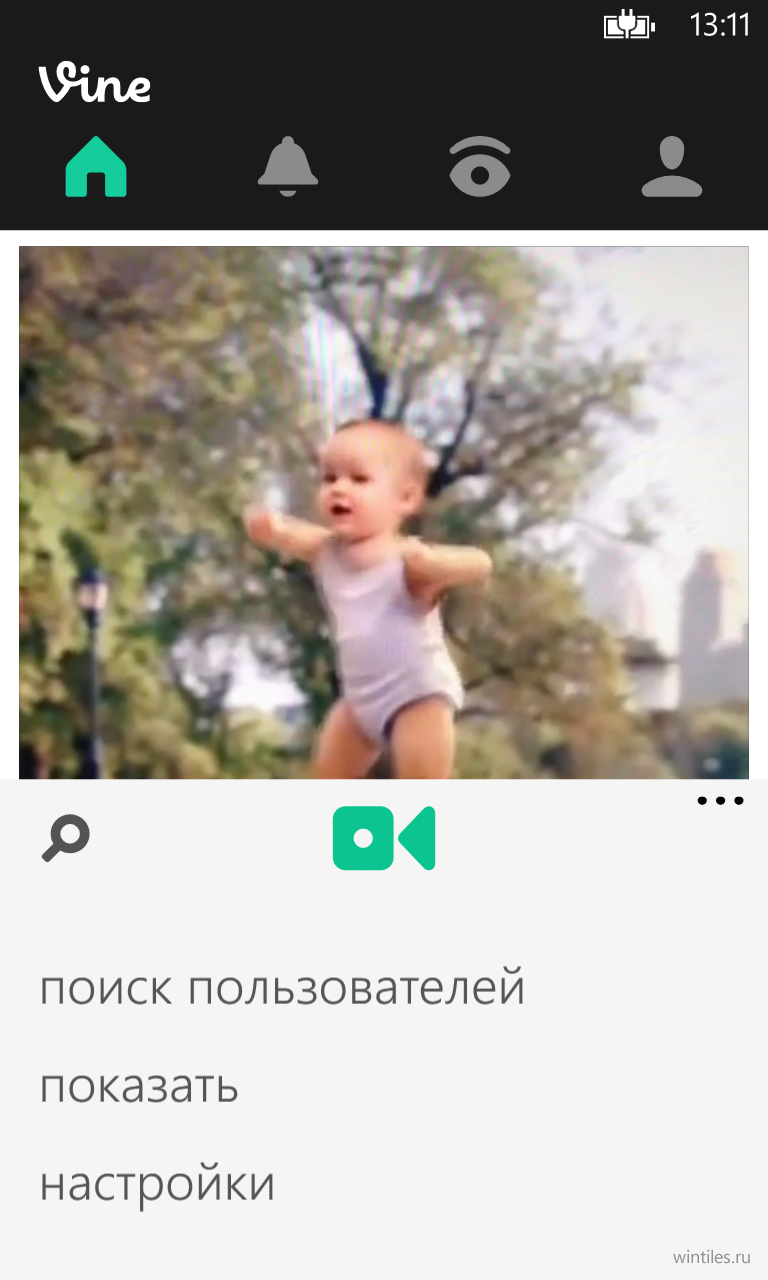
Task: Collapse the three-dots app bar menu
Action: 721,801
